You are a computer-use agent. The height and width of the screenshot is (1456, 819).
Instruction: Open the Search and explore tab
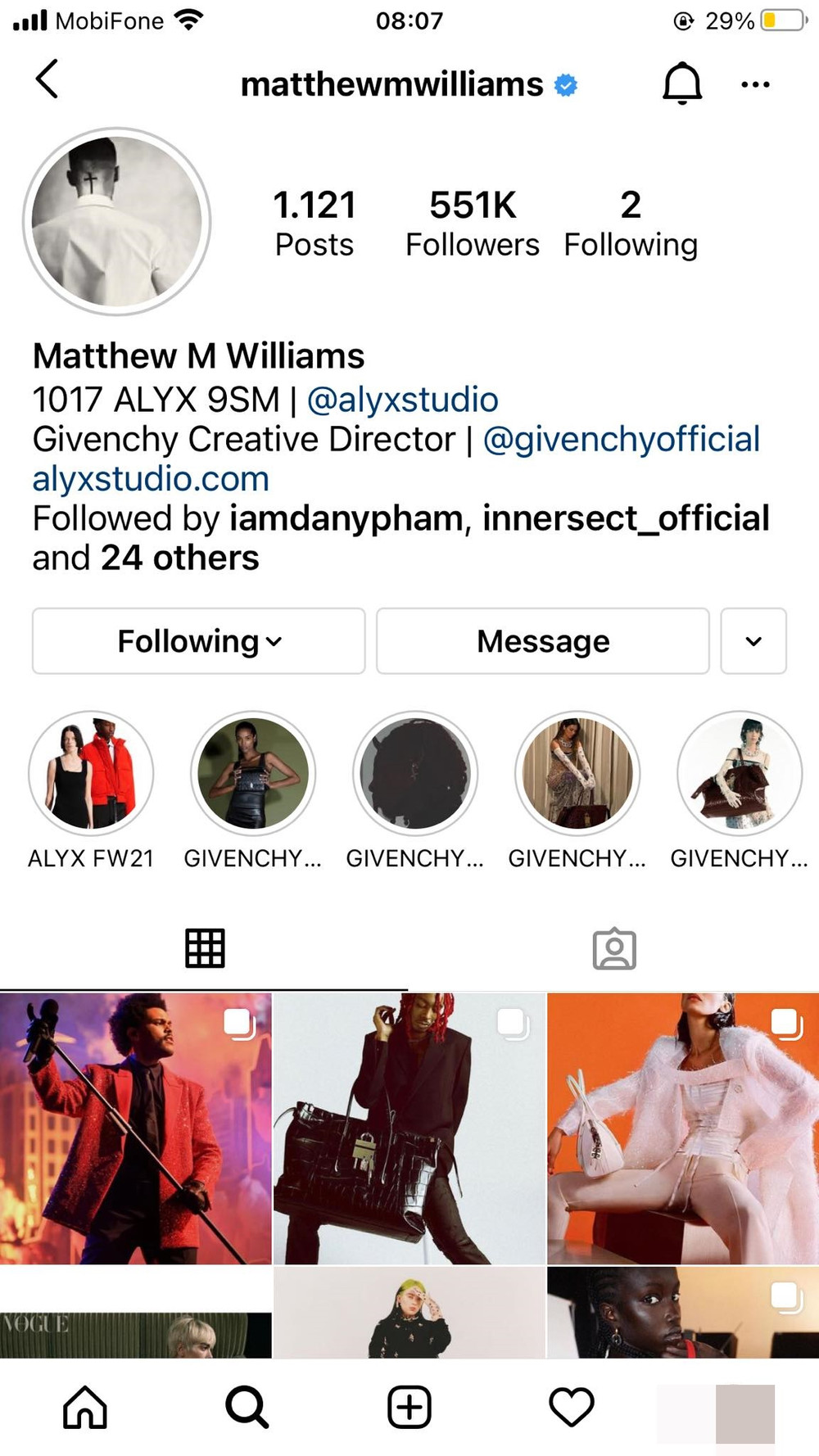(x=247, y=1407)
